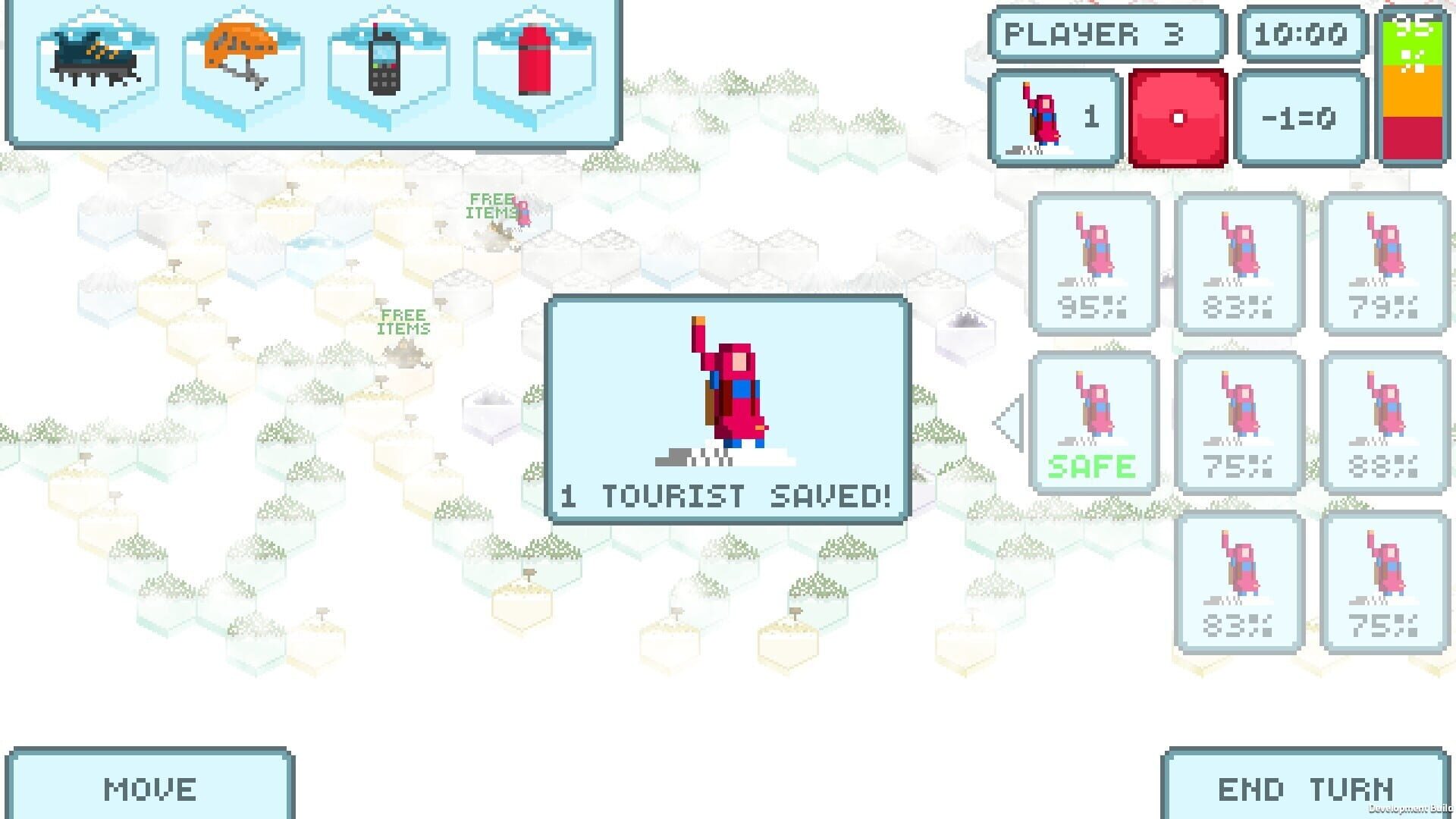Select the crampon boots item
This screenshot has width=1456, height=819.
[x=97, y=67]
